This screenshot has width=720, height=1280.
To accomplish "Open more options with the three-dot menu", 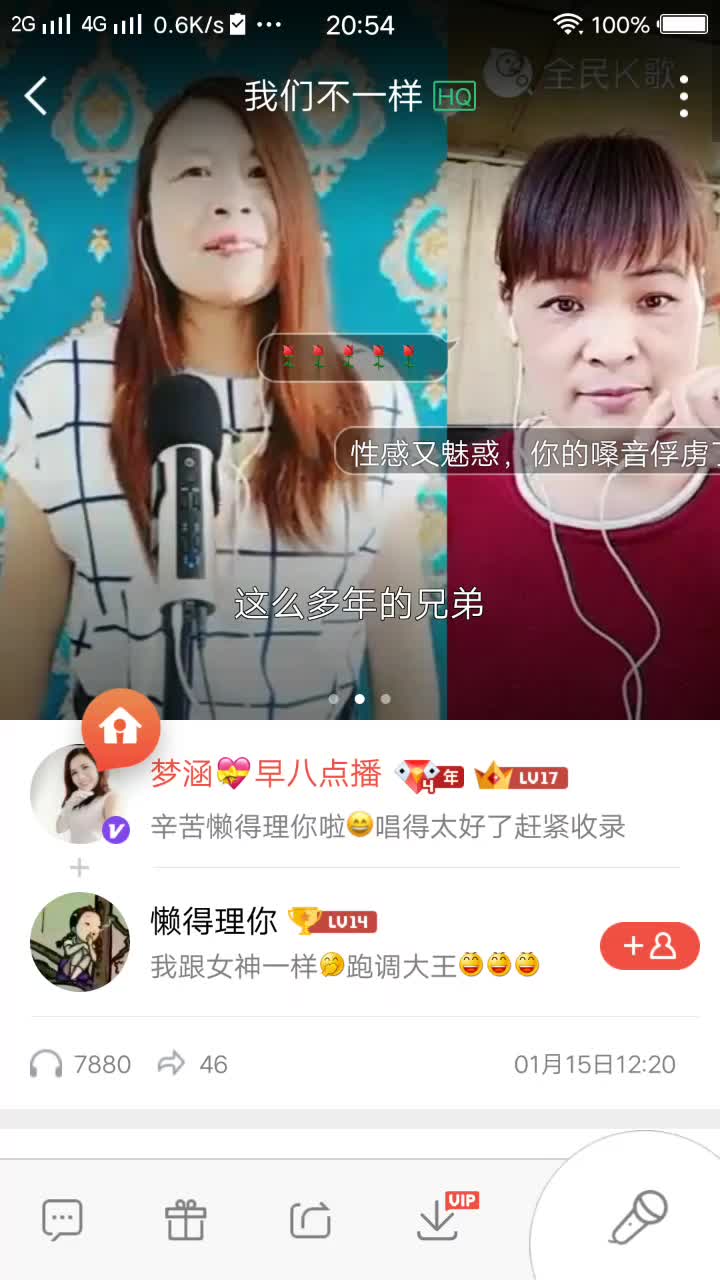I will [x=684, y=95].
